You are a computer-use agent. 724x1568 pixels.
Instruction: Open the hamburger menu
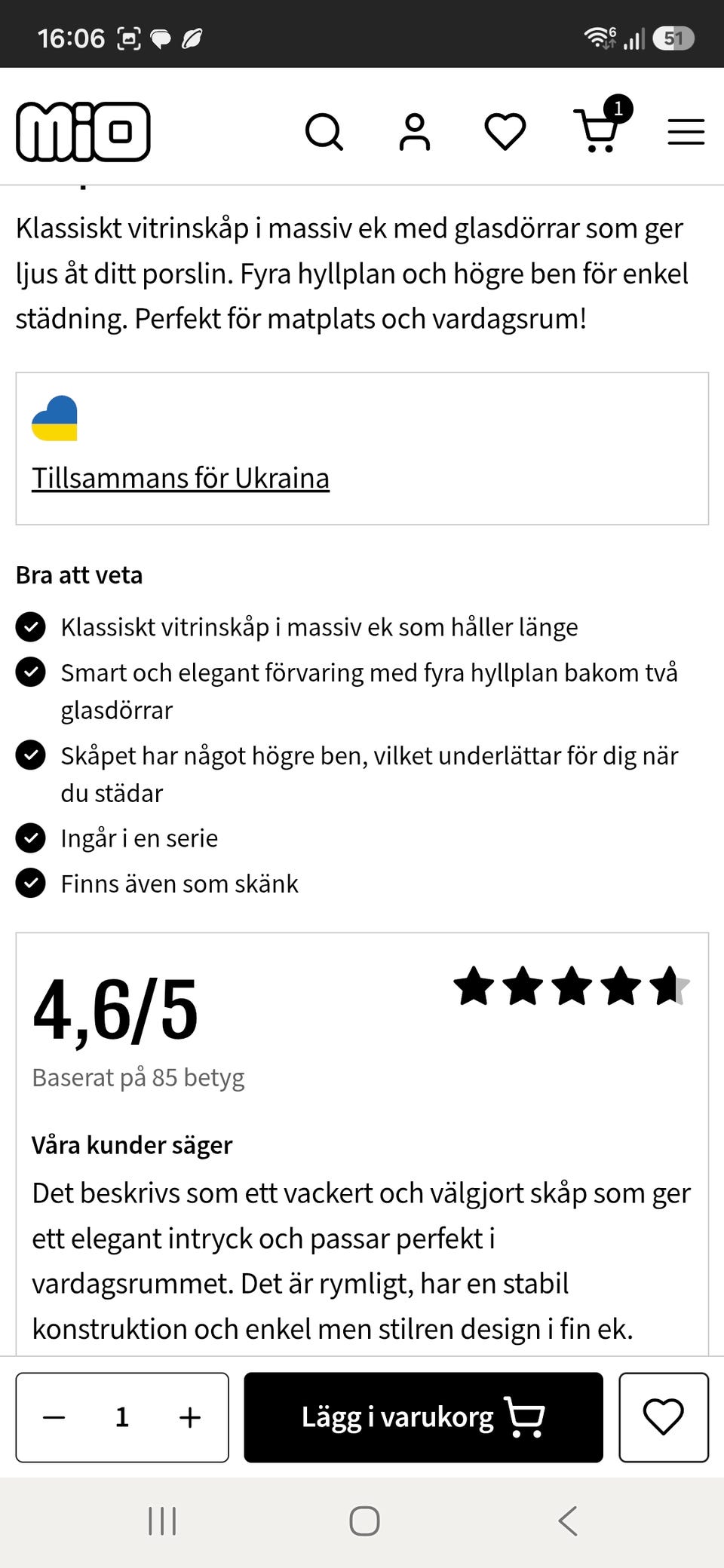point(686,132)
